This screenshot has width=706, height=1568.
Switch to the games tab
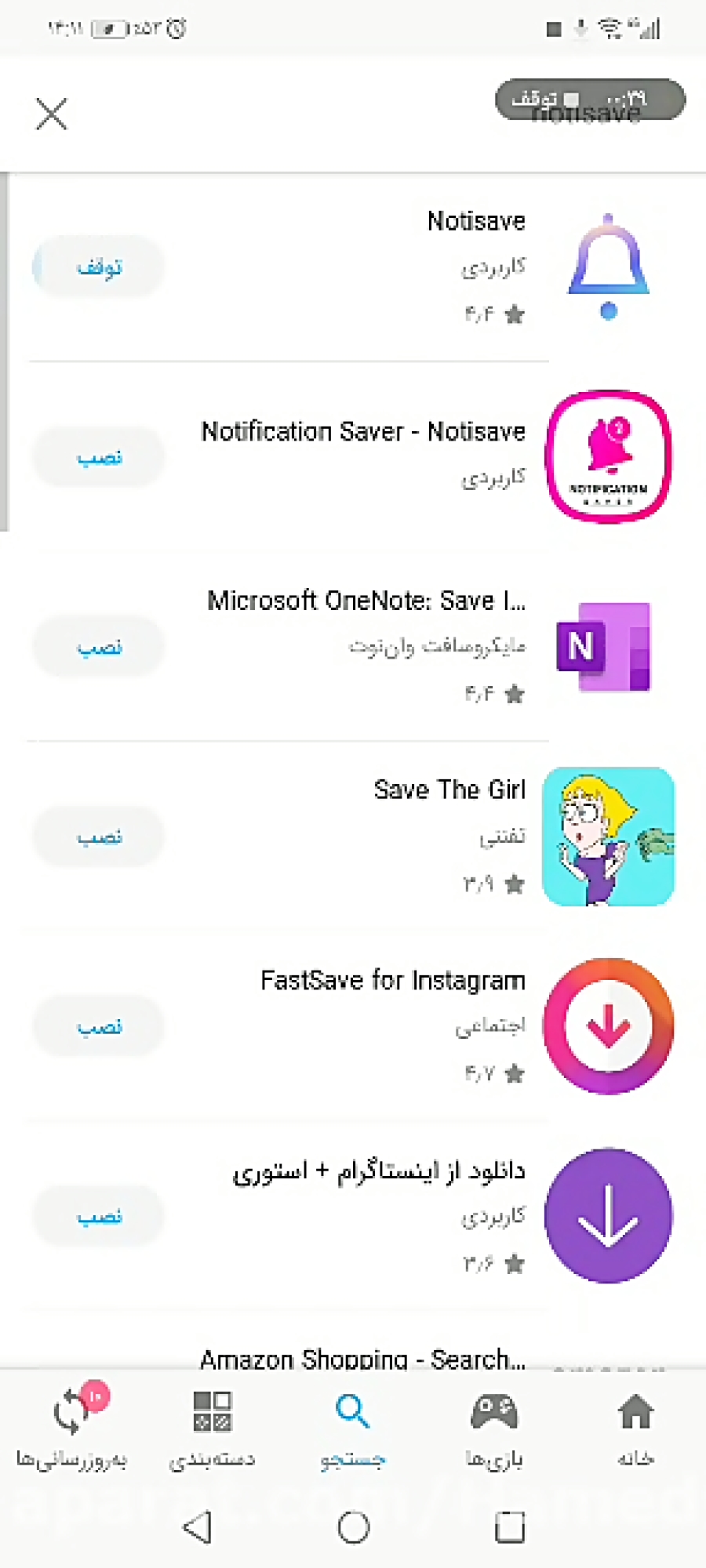(x=493, y=1427)
